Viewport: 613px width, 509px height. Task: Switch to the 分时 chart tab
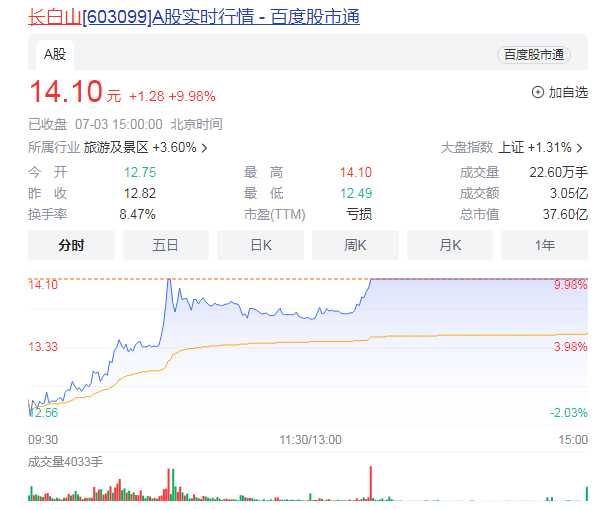71,245
